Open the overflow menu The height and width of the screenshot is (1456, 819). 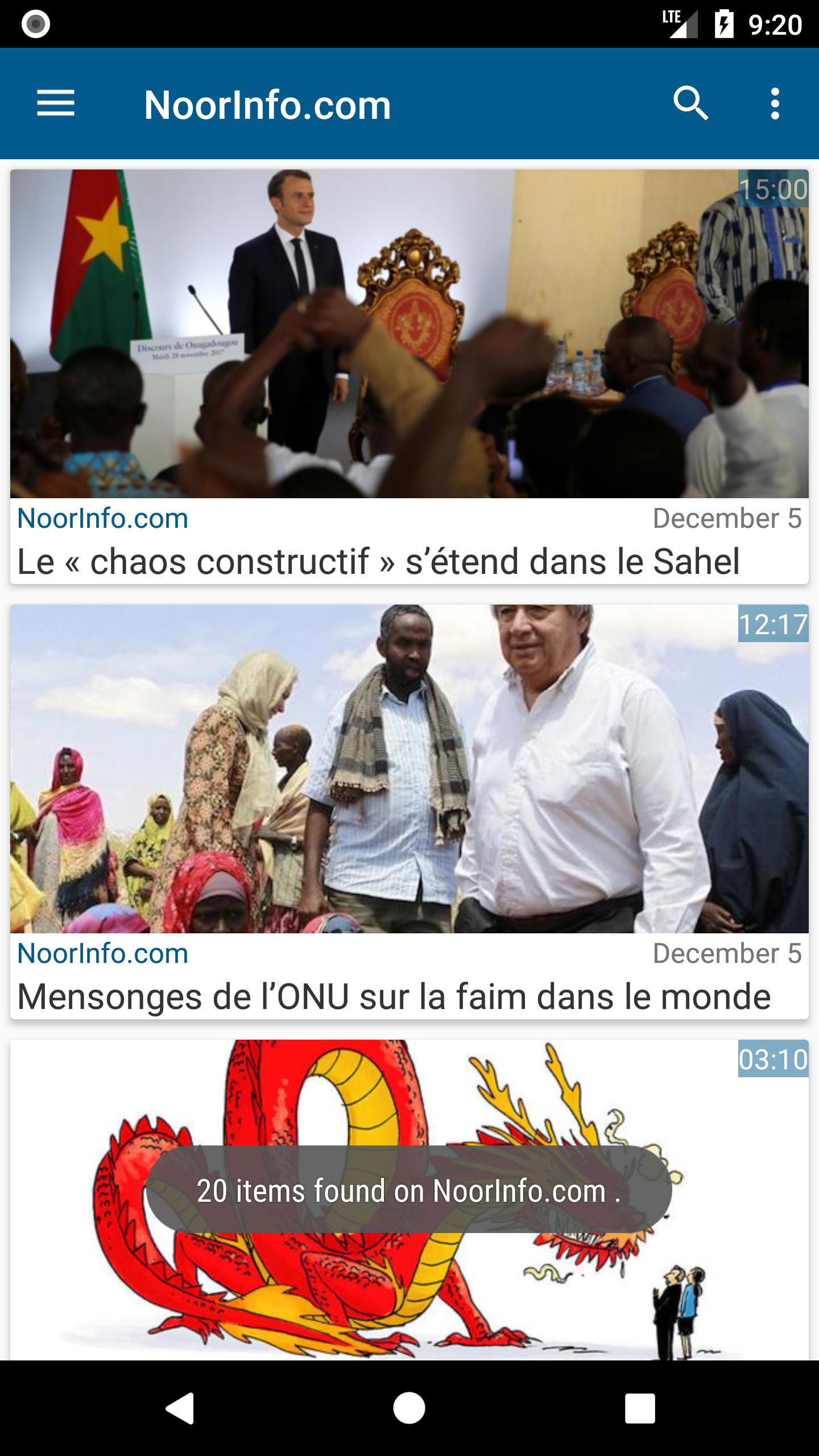tap(775, 104)
